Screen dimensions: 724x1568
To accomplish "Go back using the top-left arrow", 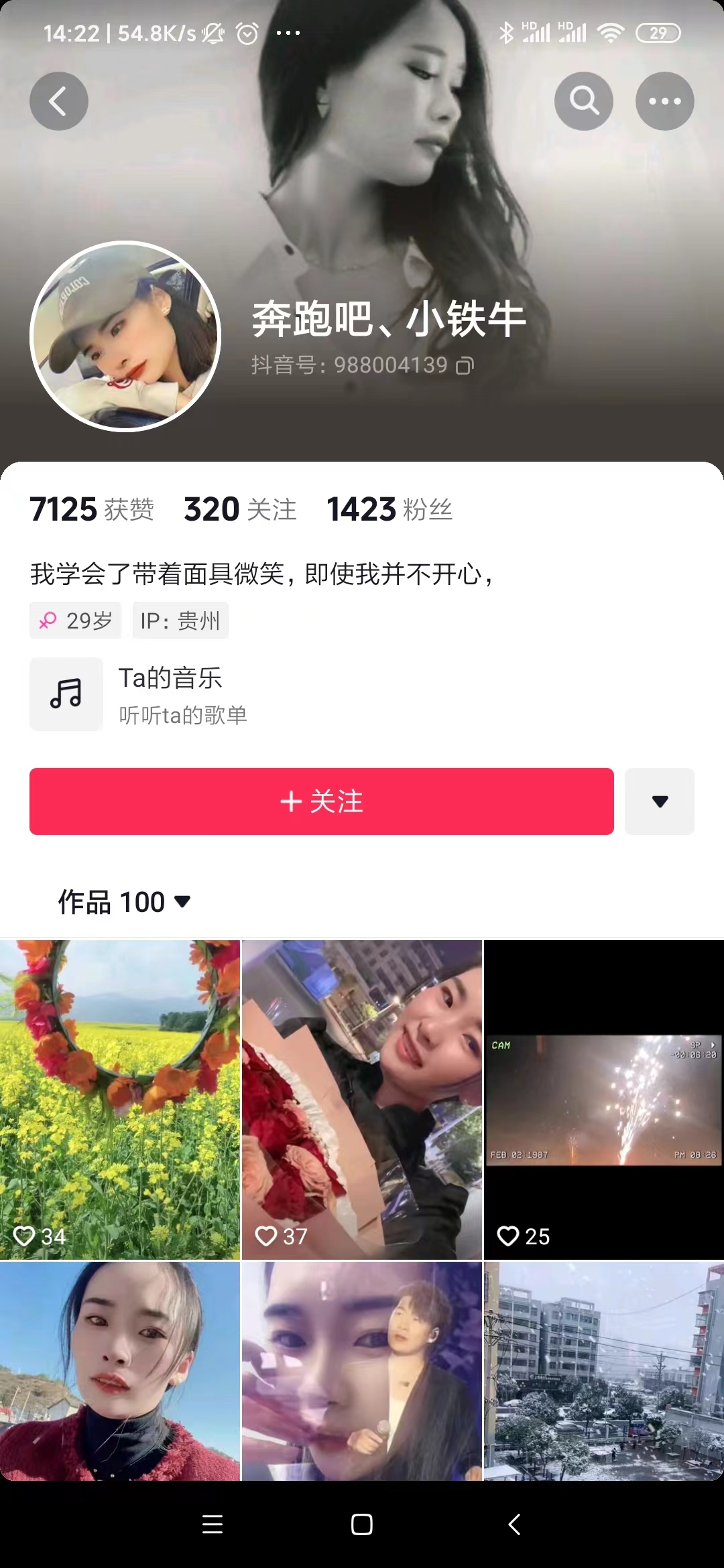I will click(59, 101).
